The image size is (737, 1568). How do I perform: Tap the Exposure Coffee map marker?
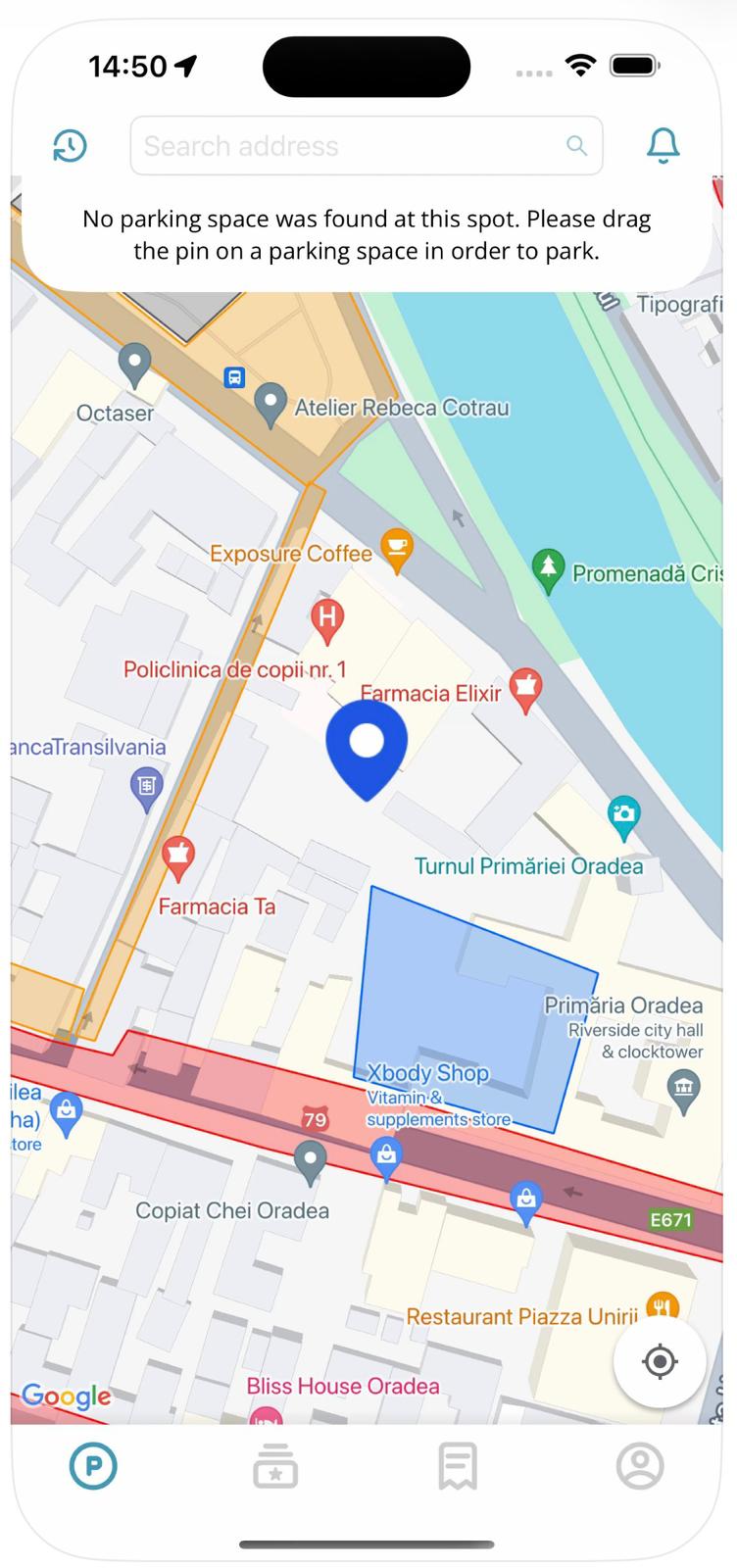396,550
